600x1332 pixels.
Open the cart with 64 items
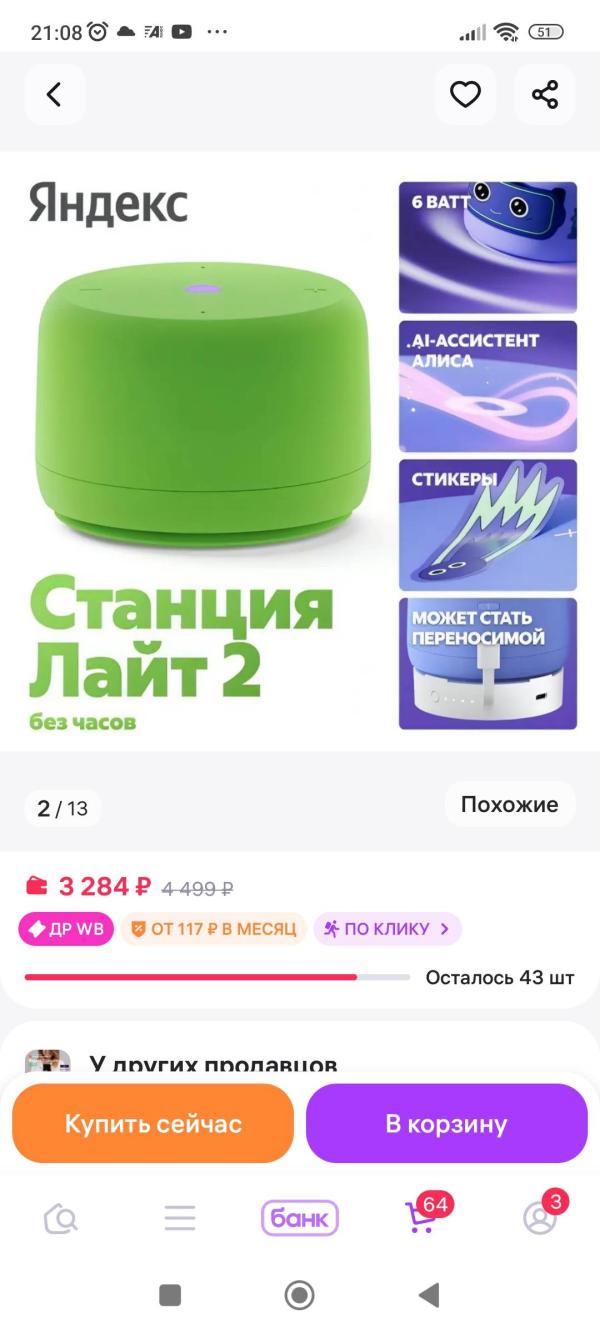(x=422, y=1215)
